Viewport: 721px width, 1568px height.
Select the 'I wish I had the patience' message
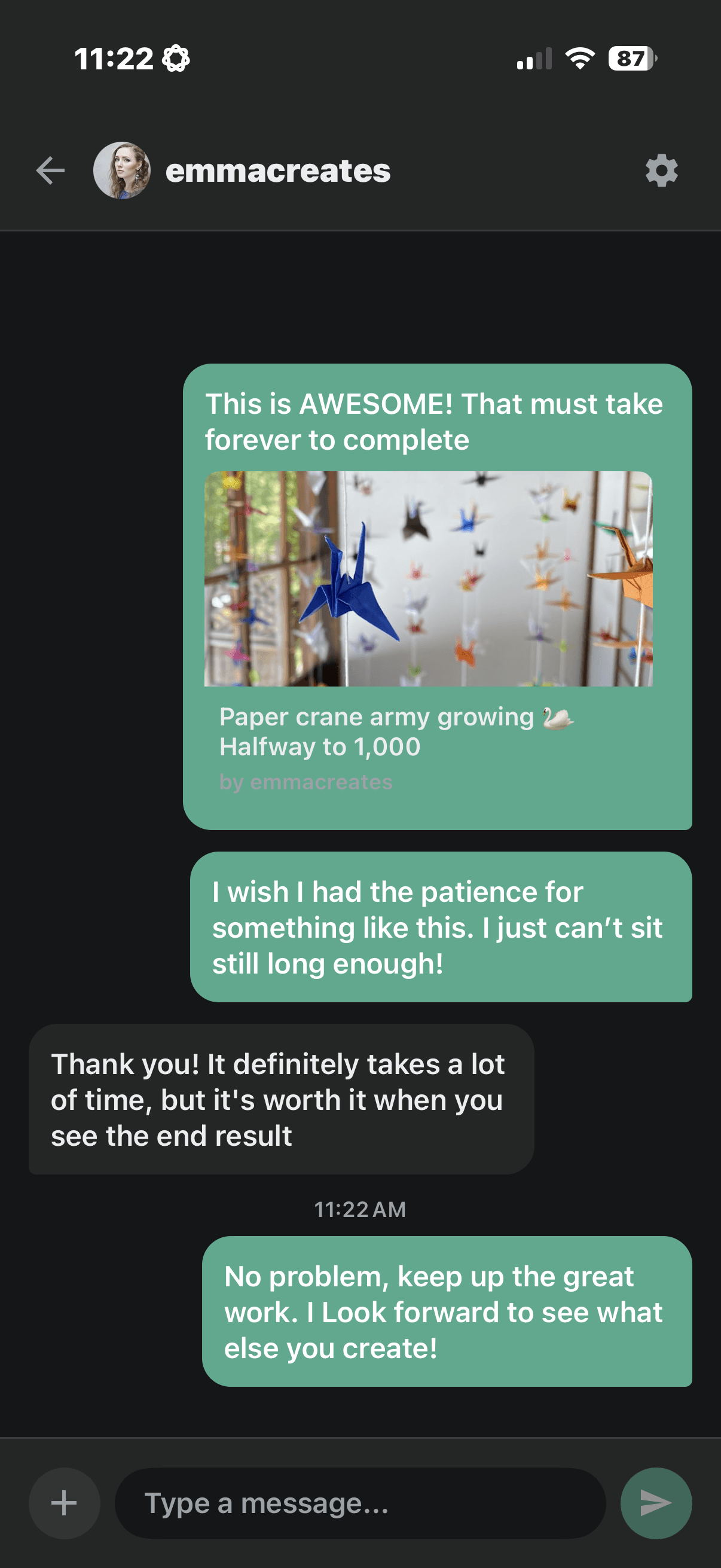coord(441,927)
